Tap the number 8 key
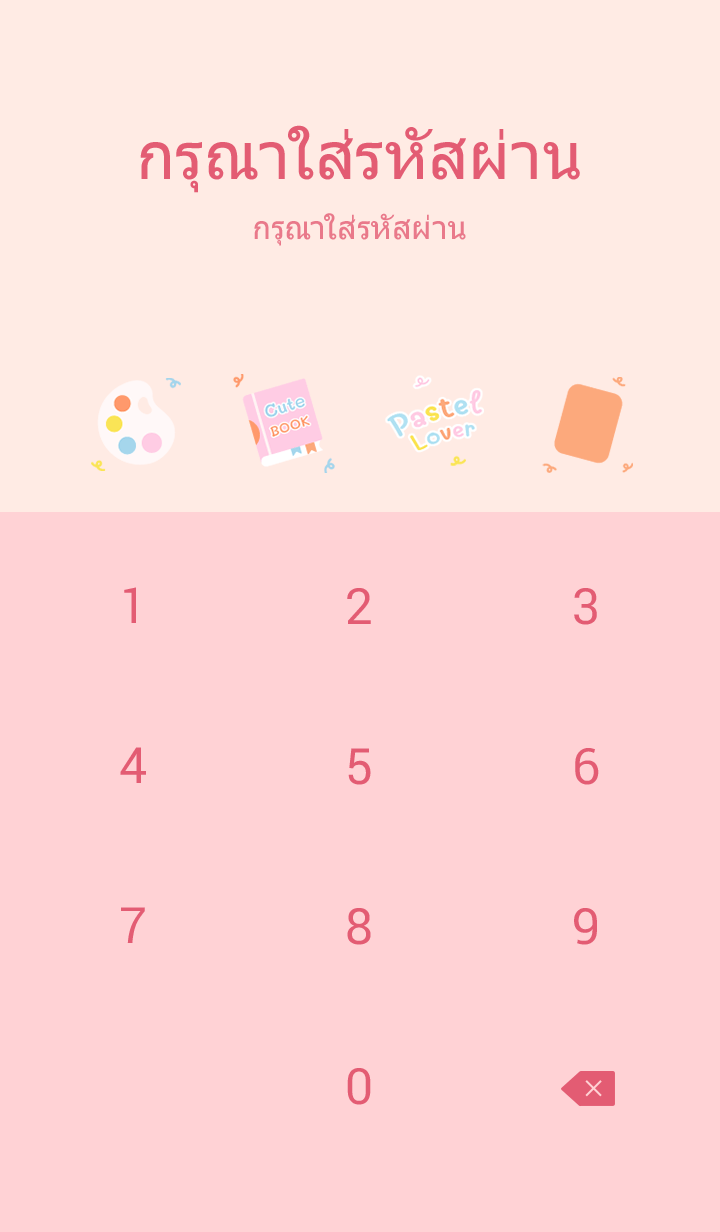Screen dimensions: 720x1232 click(359, 927)
